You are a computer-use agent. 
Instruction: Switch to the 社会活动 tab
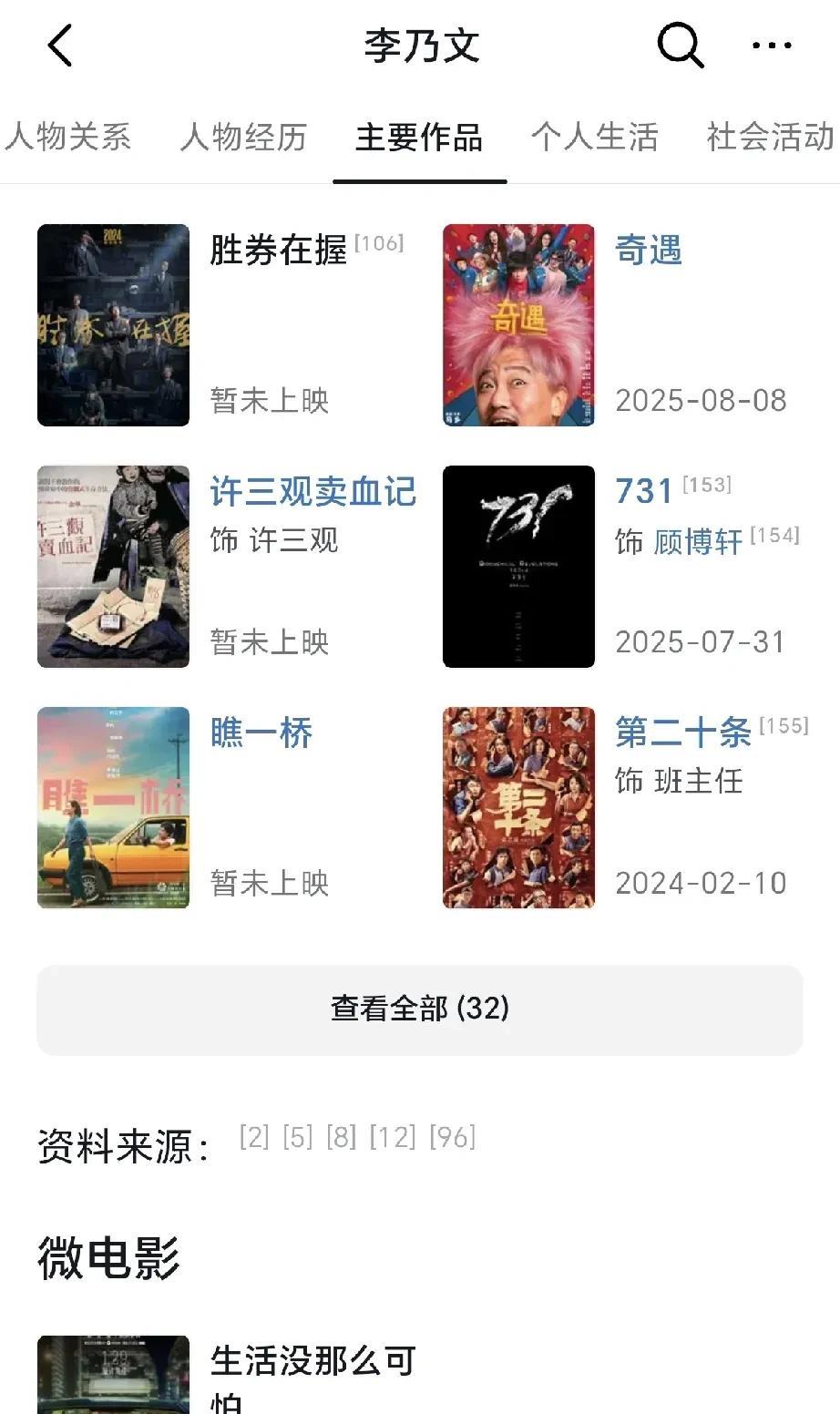click(x=770, y=138)
